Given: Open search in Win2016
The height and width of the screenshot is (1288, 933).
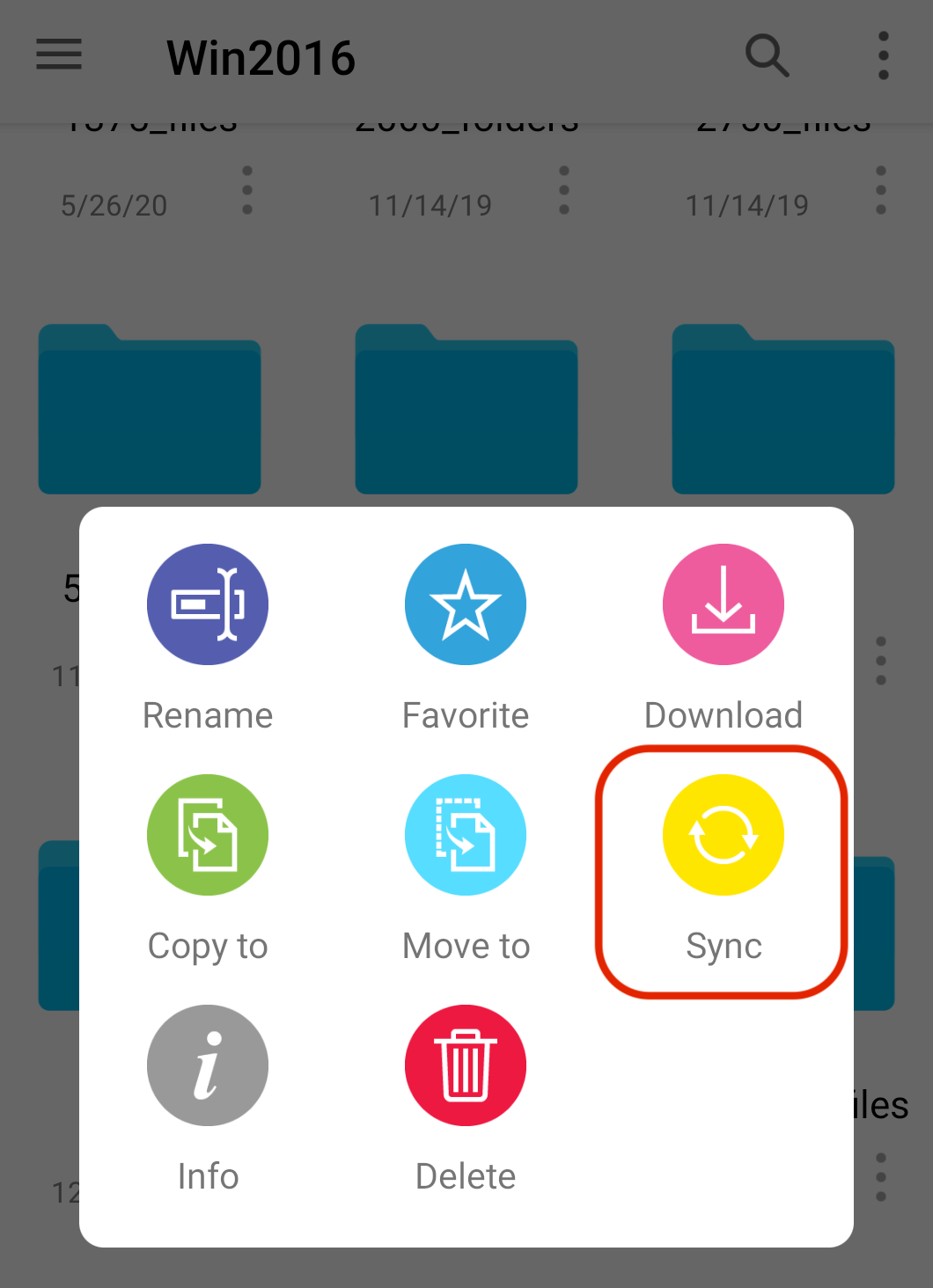Looking at the screenshot, I should pos(767,56).
